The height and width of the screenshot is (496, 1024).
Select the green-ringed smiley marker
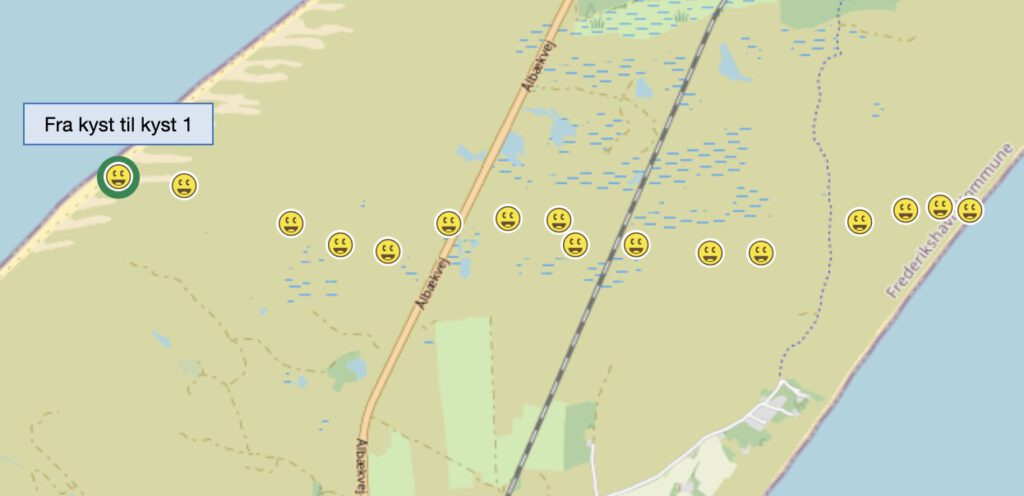[118, 178]
